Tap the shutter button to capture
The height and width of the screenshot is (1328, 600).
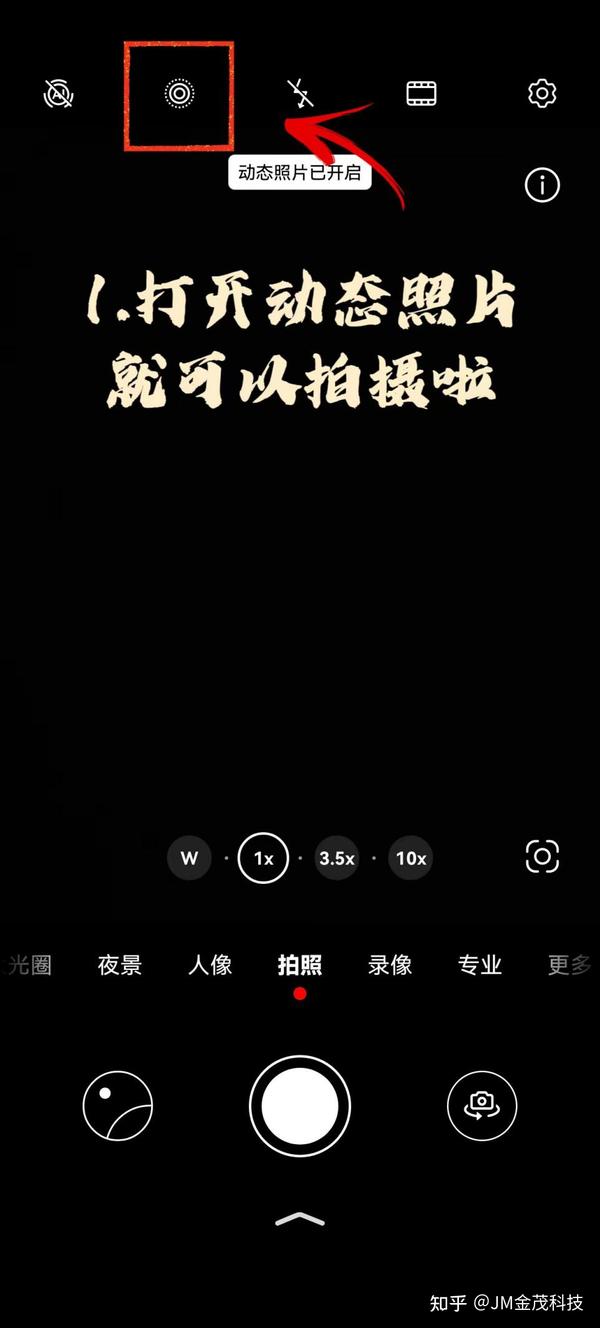click(x=300, y=1105)
